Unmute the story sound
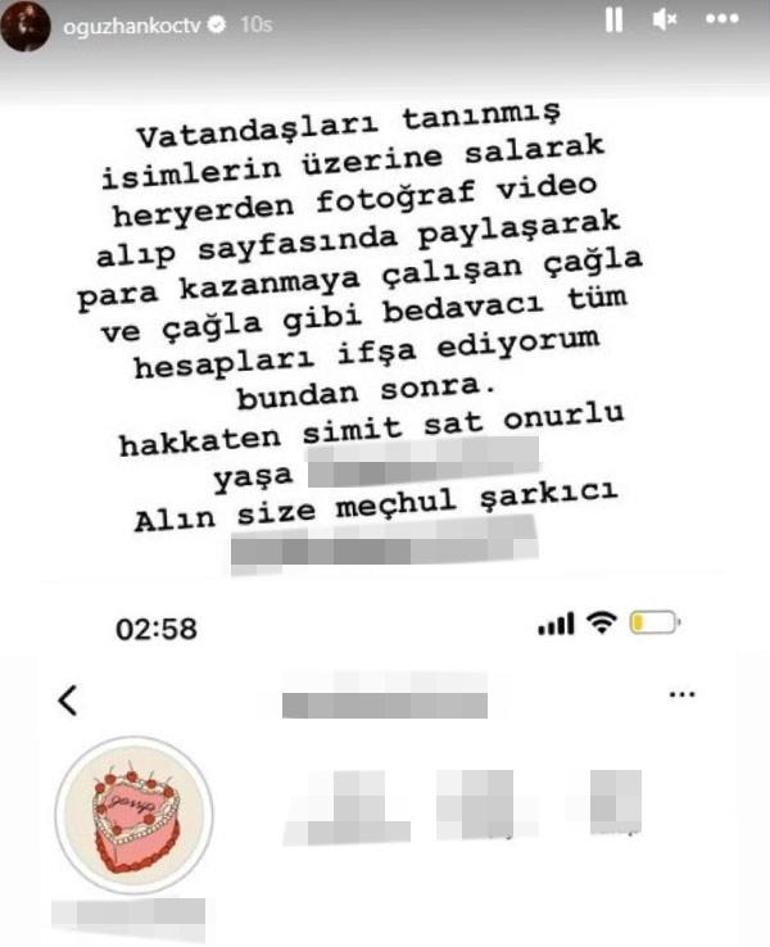The height and width of the screenshot is (947, 770). coord(665,21)
